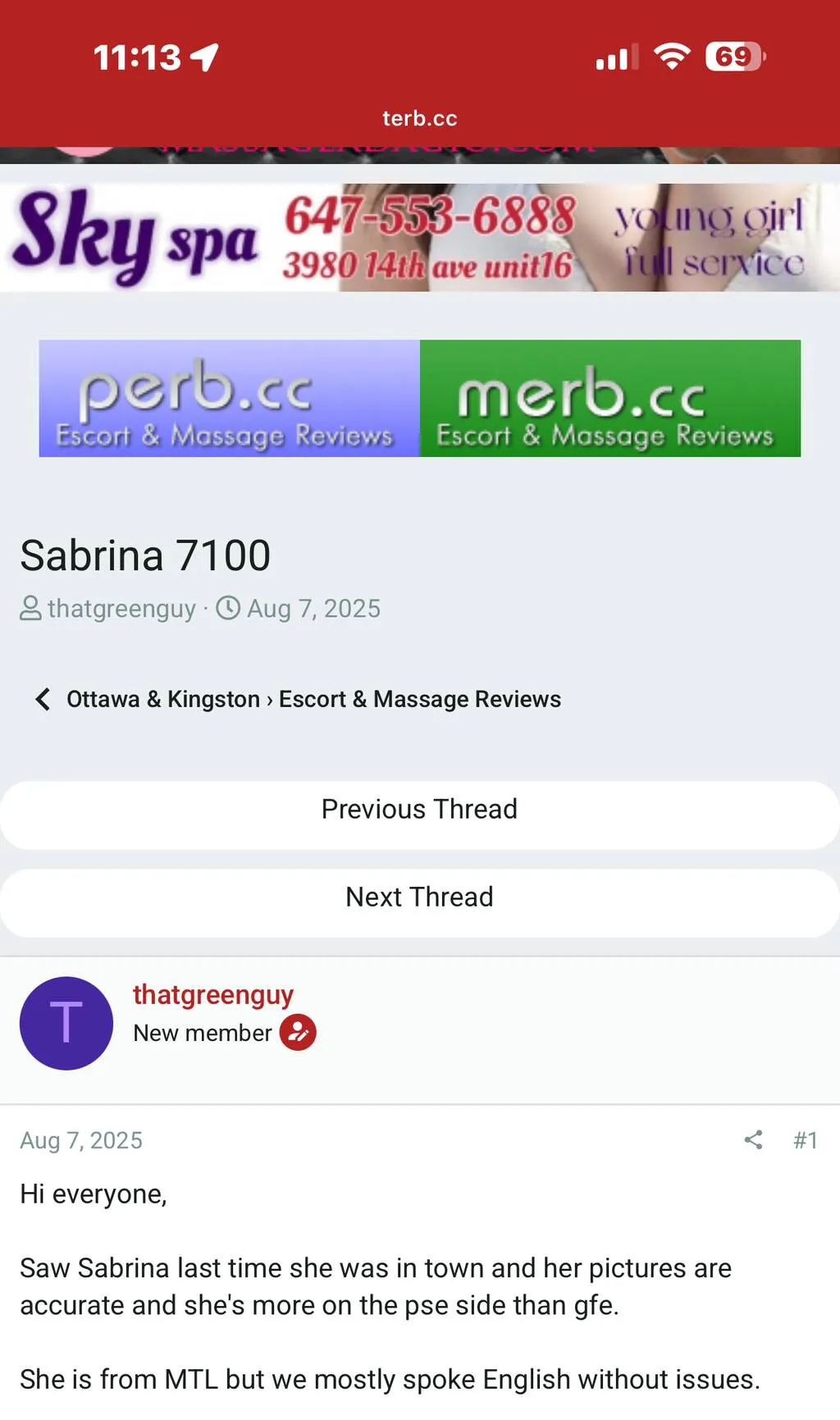Tap the terb.cc address bar
840x1420 pixels.
point(419,119)
